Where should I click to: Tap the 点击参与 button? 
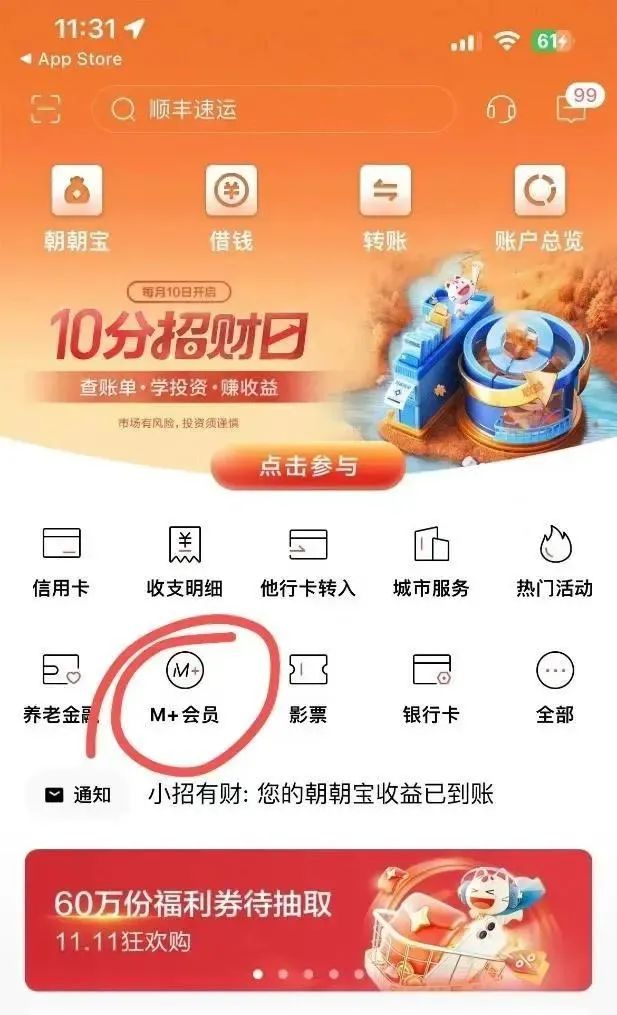coord(308,467)
